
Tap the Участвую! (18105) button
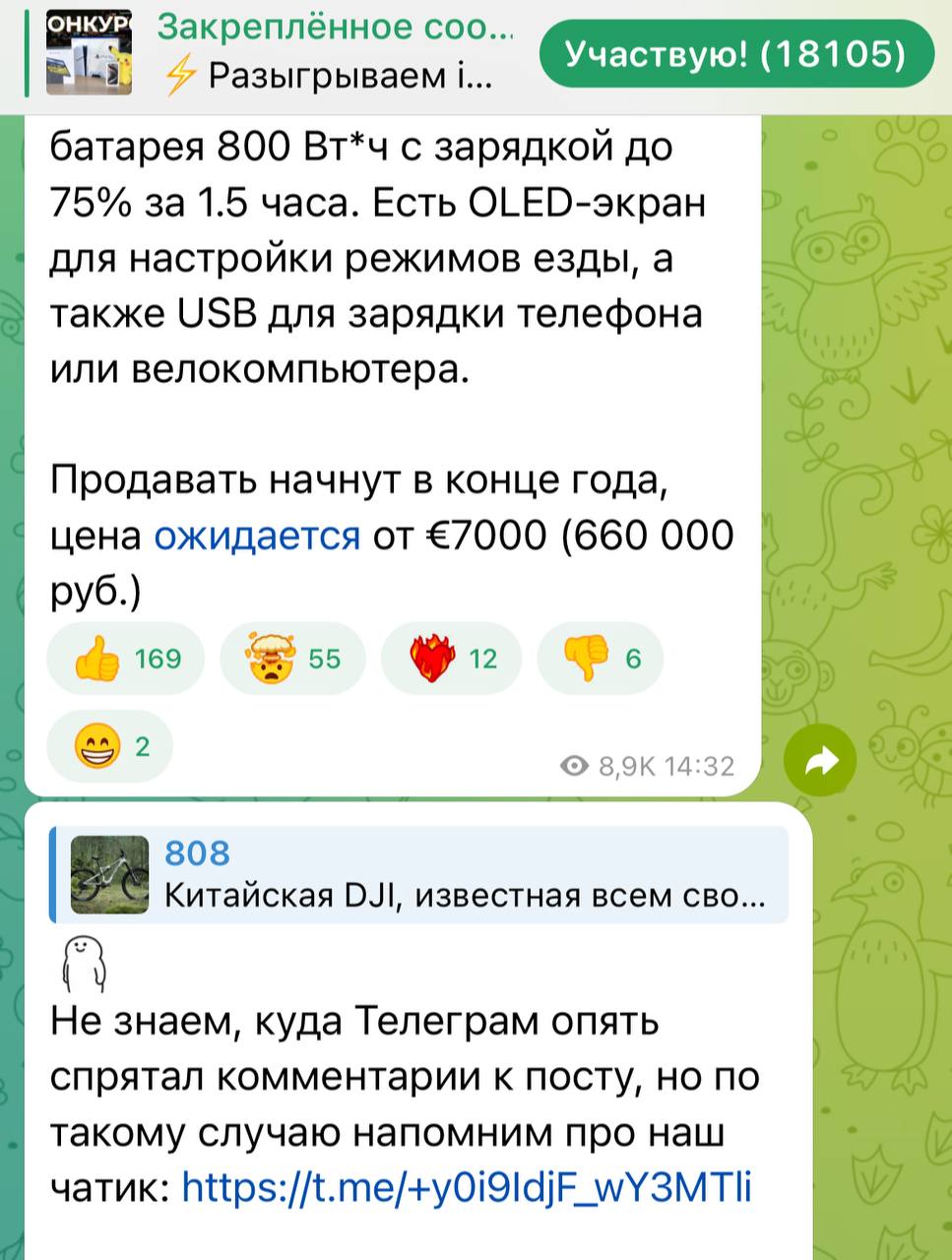tap(735, 54)
